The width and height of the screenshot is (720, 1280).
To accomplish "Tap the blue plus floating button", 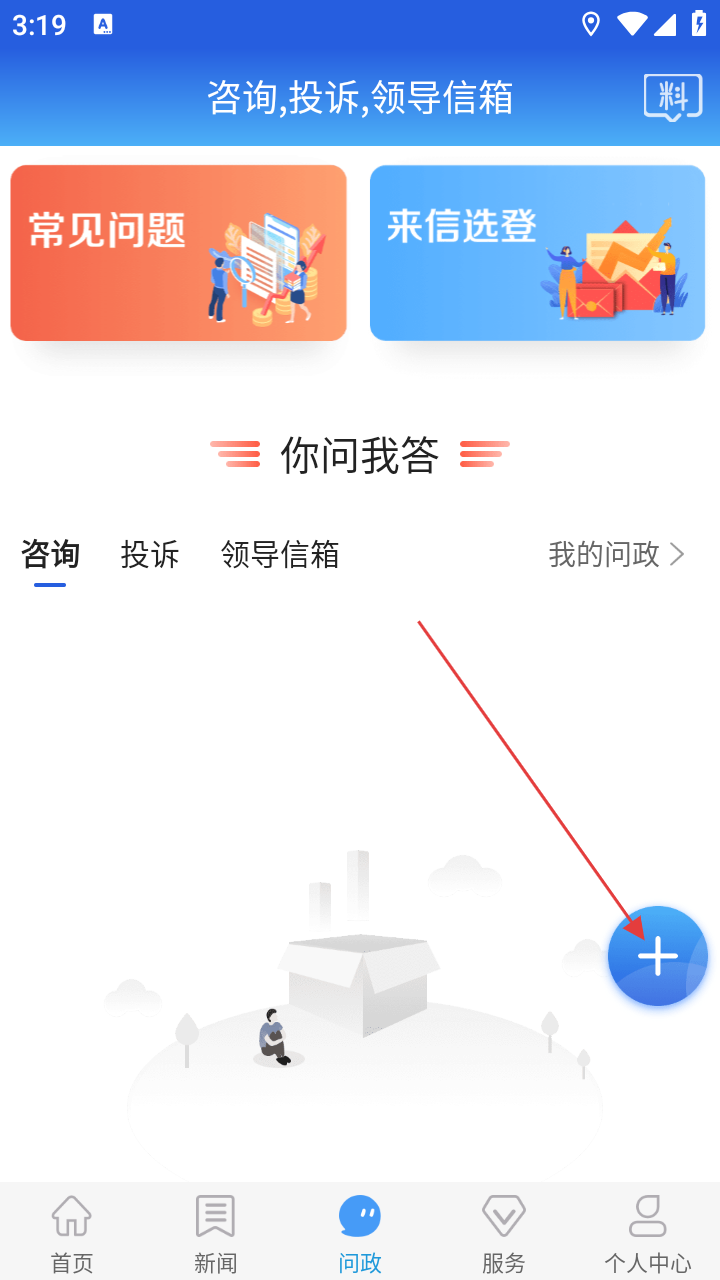I will (657, 956).
